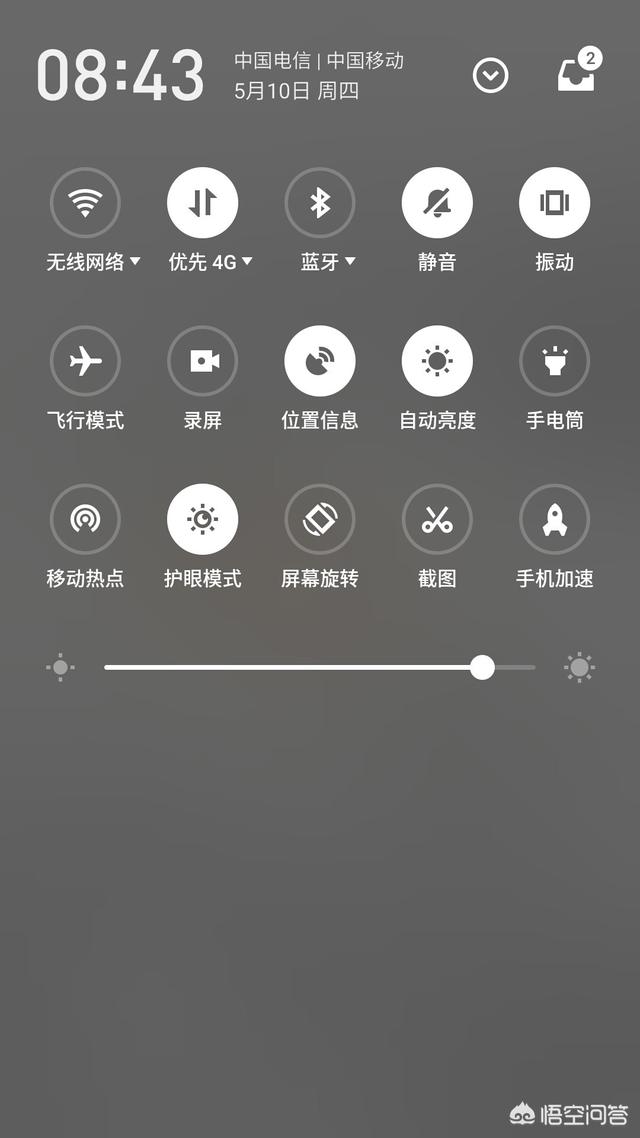Expand the 蓝牙 dropdown arrow
This screenshot has height=1138, width=640.
click(x=350, y=262)
